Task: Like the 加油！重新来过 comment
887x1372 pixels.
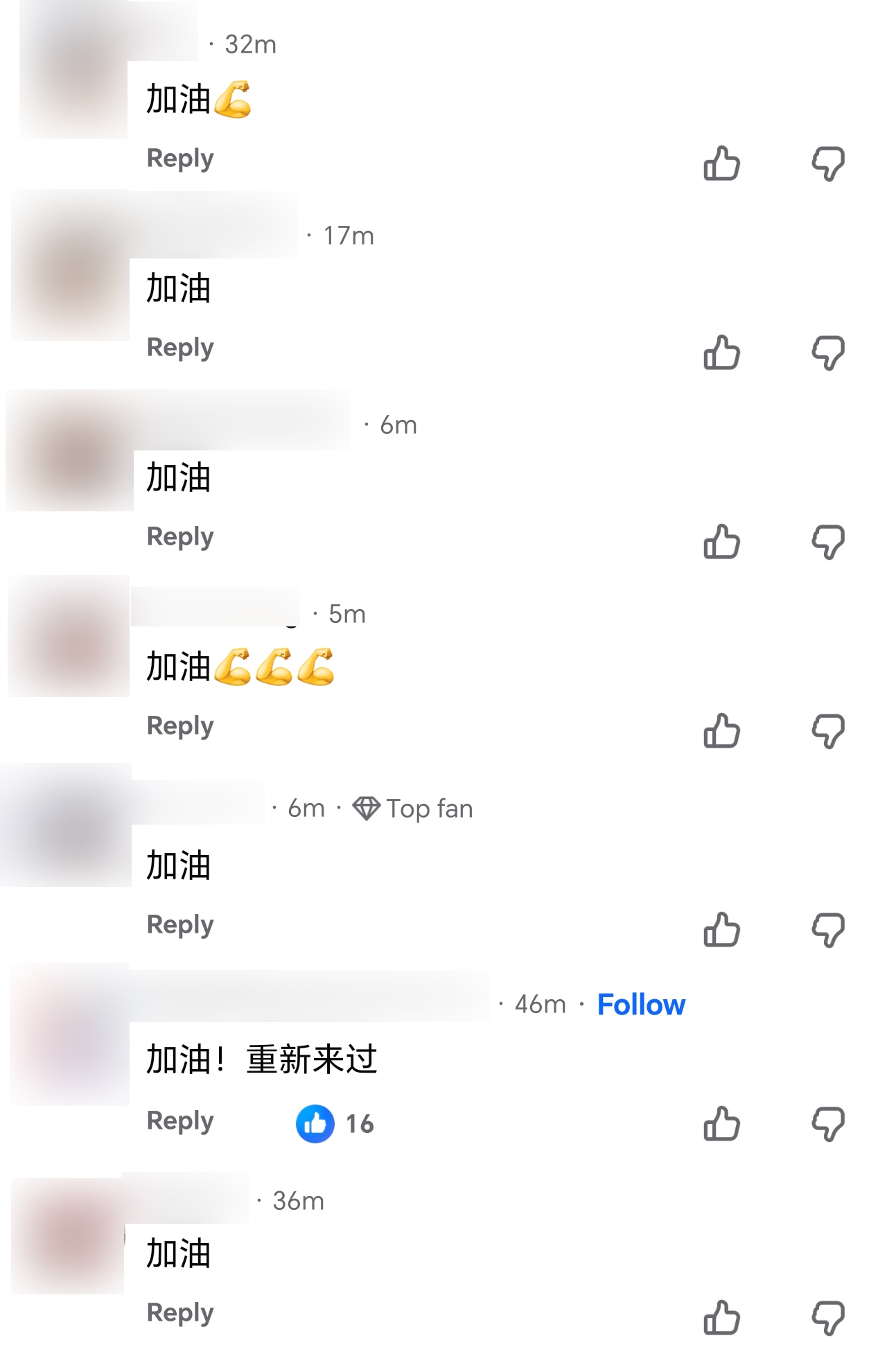Action: pyautogui.click(x=721, y=1124)
